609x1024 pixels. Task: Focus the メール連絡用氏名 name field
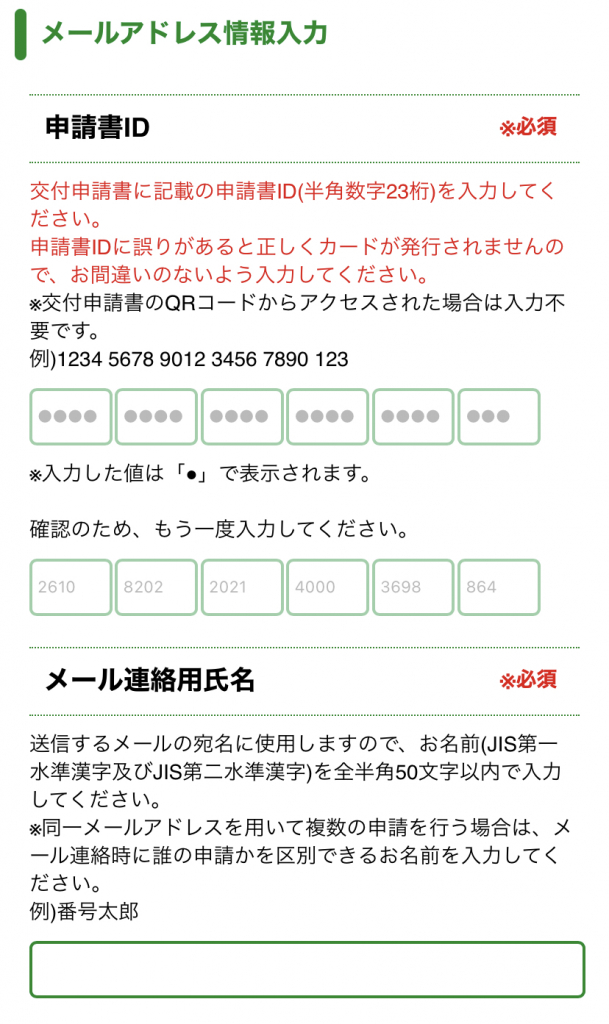306,969
